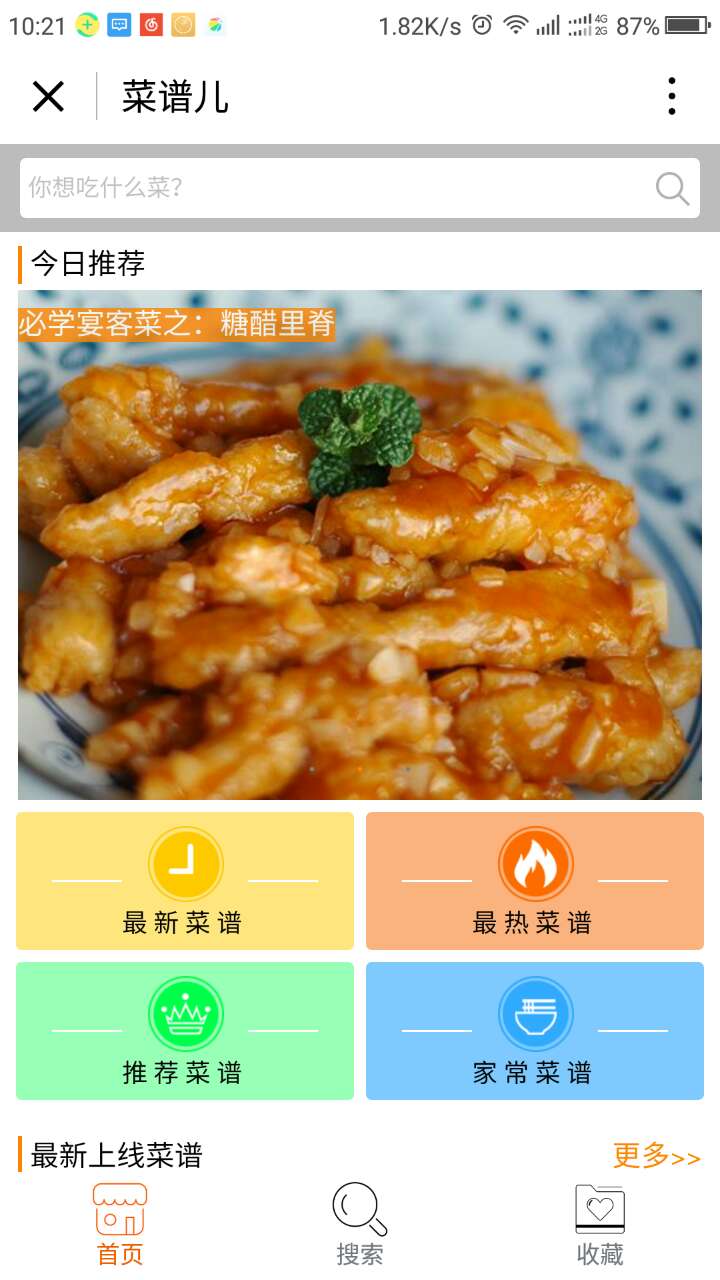Open the 糖醋里脊 recommended recipe
This screenshot has width=720, height=1280.
360,545
